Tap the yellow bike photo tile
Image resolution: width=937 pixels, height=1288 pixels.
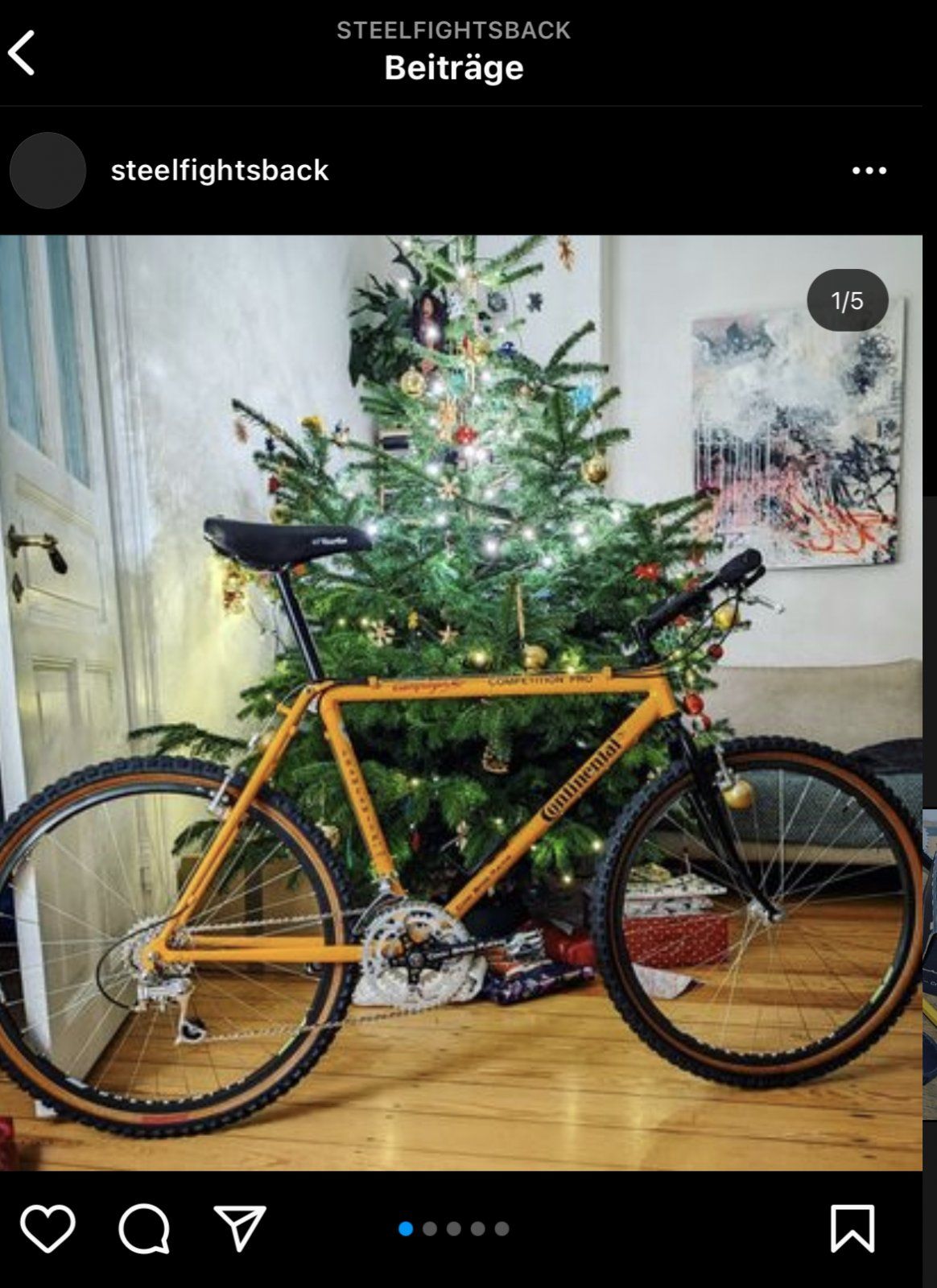[460, 702]
